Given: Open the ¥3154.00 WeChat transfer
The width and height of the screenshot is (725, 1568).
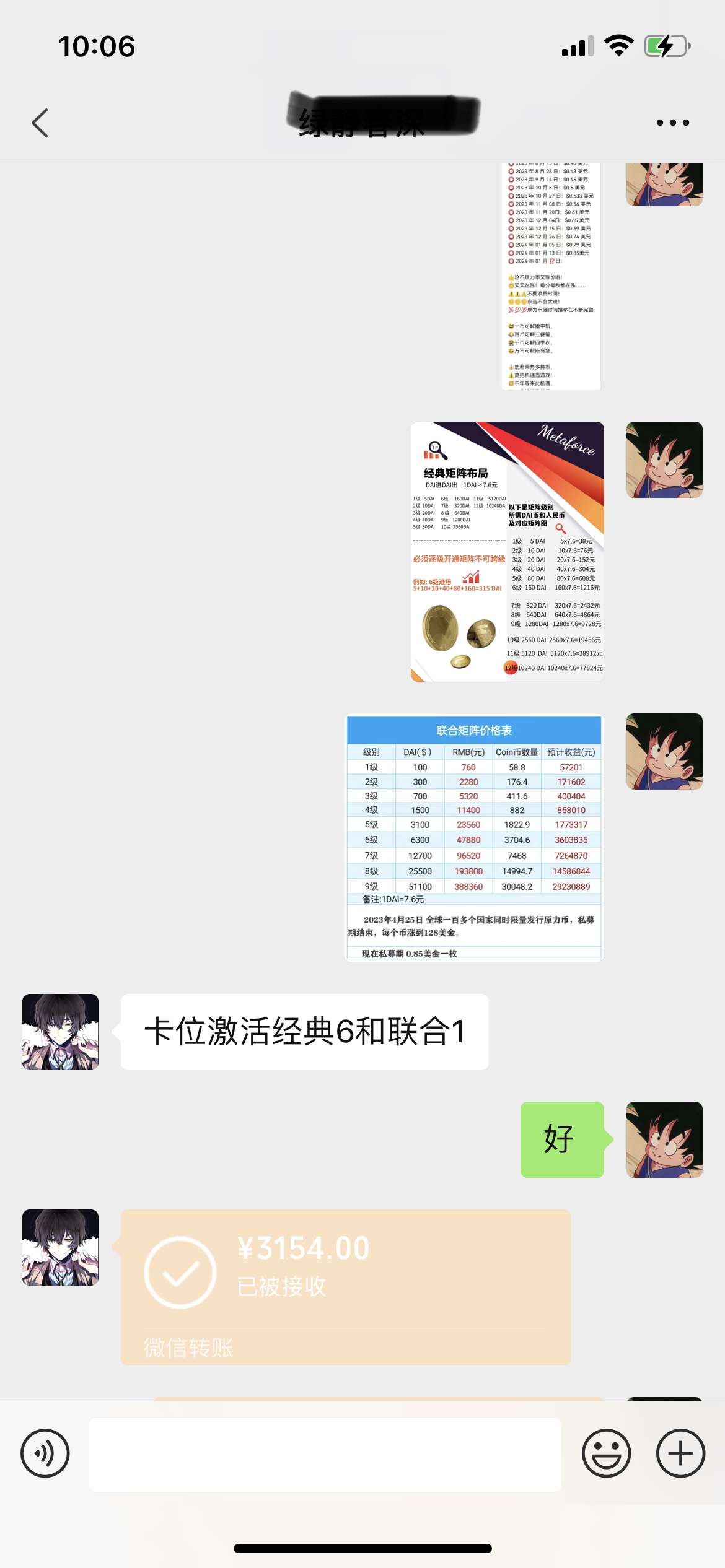Looking at the screenshot, I should click(345, 1286).
